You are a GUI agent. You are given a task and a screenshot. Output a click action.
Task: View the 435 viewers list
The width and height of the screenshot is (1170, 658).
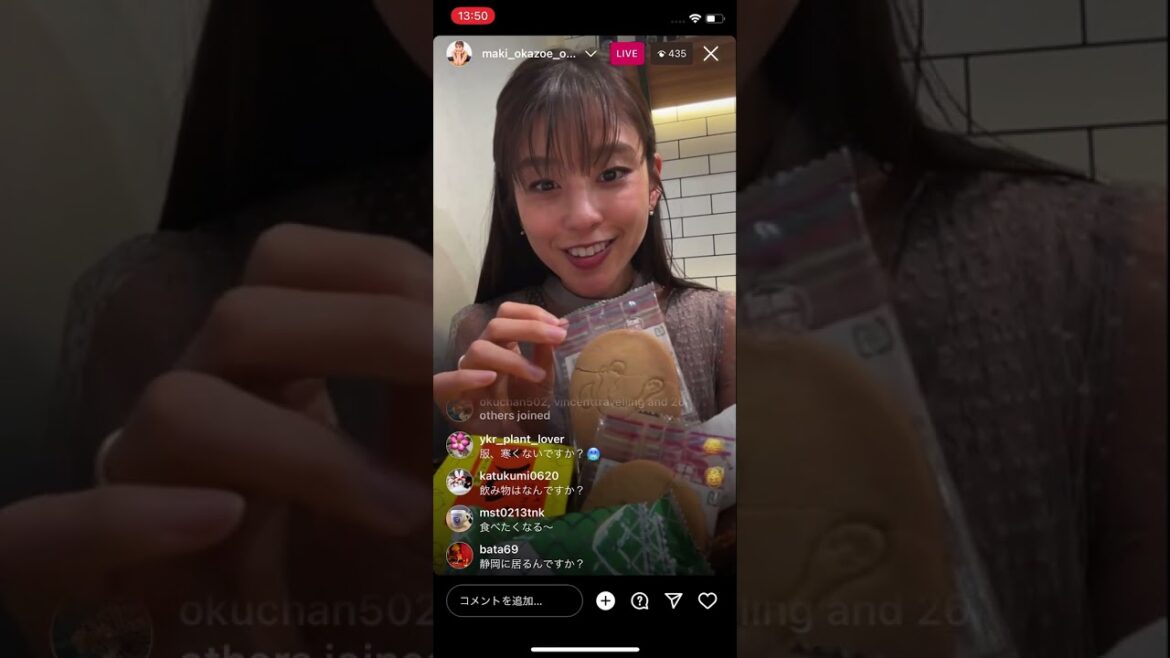click(671, 54)
